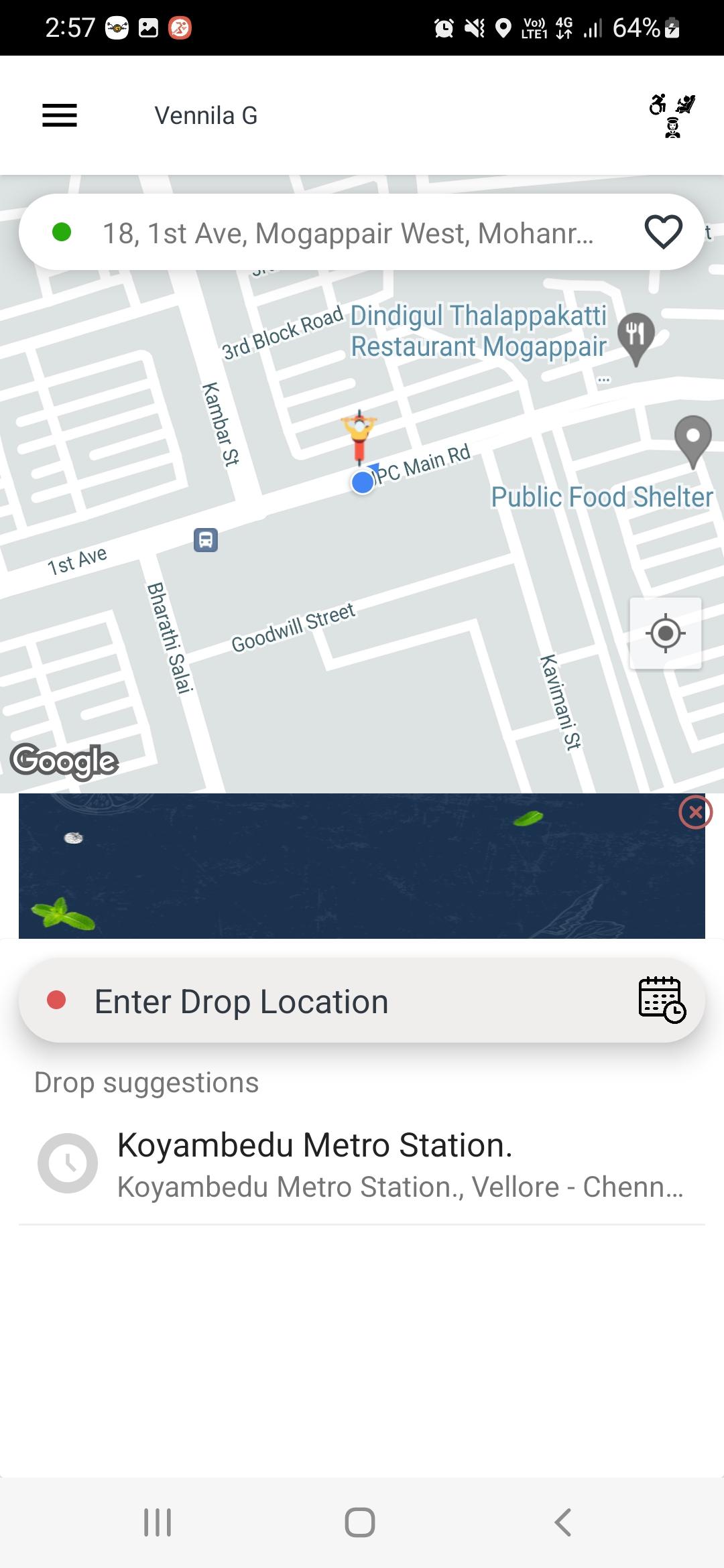Open the accessibility ride options icon
This screenshot has width=724, height=1568.
pyautogui.click(x=672, y=115)
